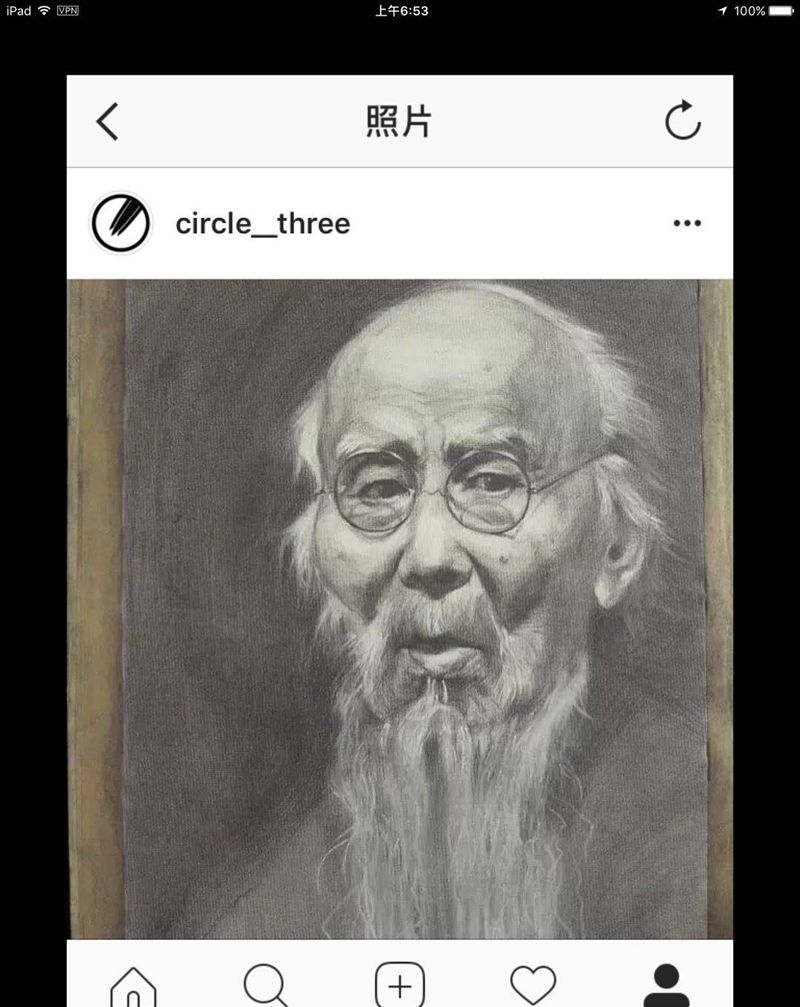
Task: Switch to the Search tab
Action: pos(266,985)
